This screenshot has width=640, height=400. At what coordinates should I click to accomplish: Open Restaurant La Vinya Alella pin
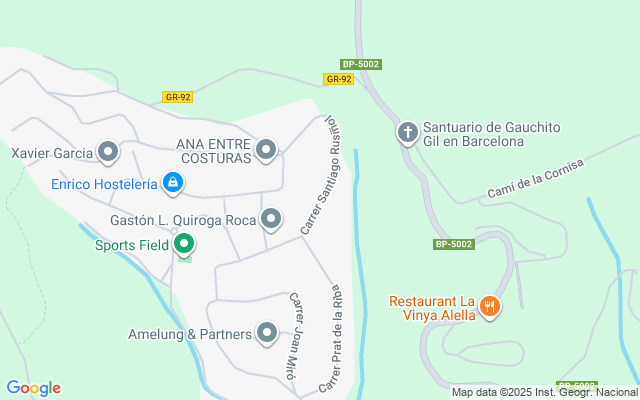pos(490,307)
